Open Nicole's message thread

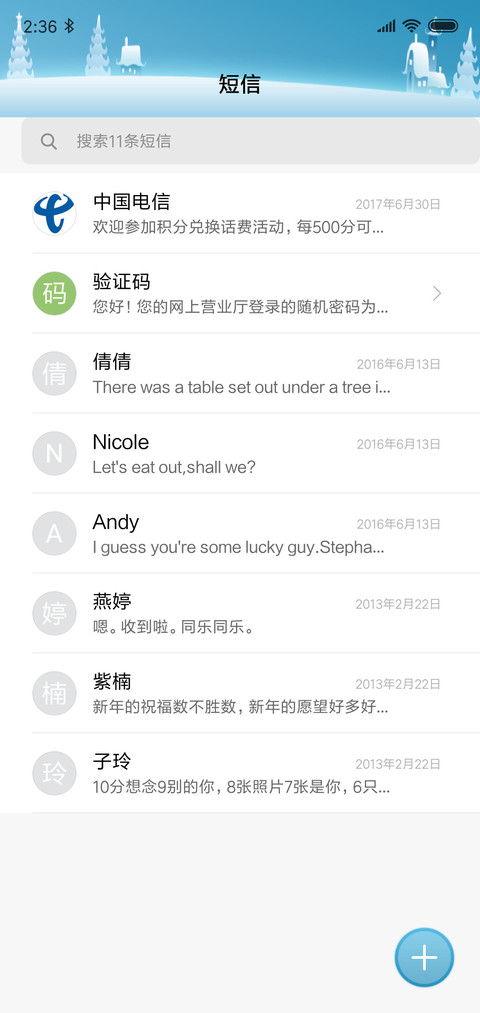tap(240, 454)
